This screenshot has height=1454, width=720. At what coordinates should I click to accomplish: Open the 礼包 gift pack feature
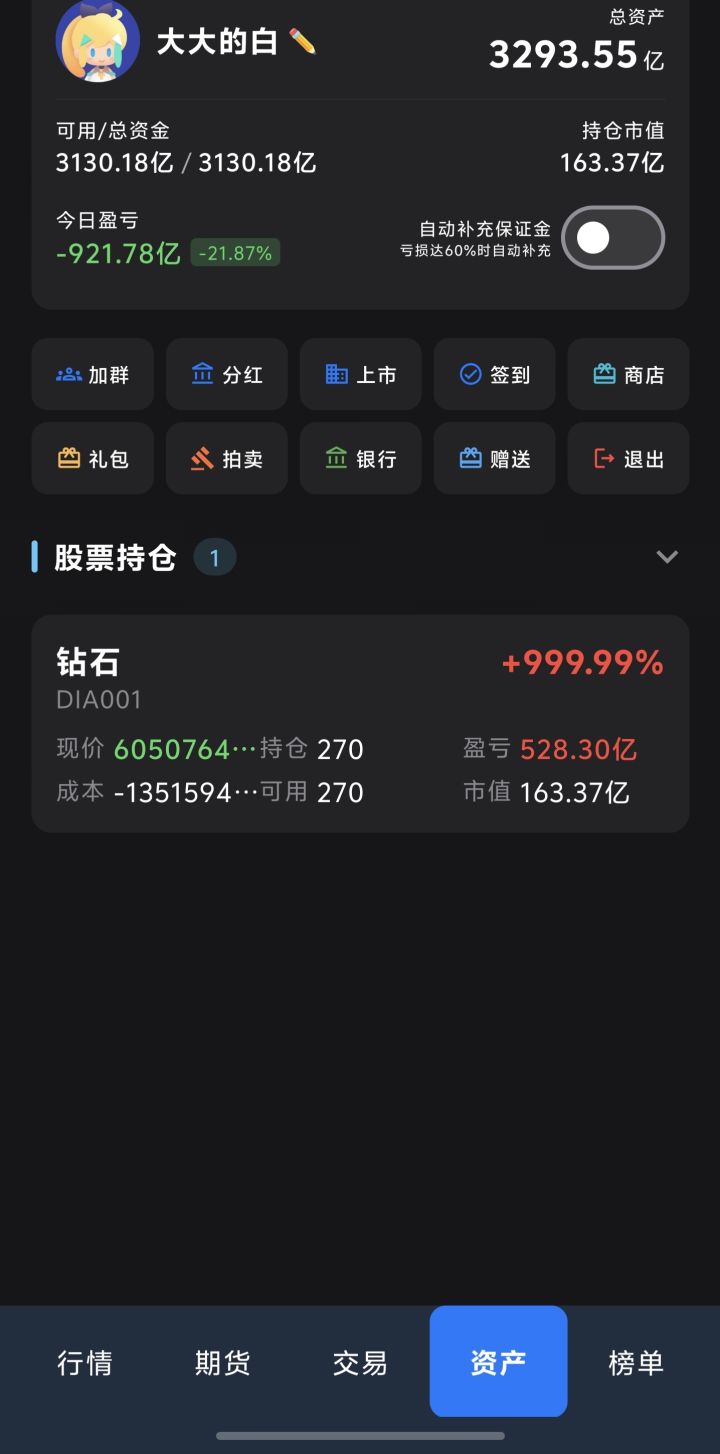tap(92, 458)
